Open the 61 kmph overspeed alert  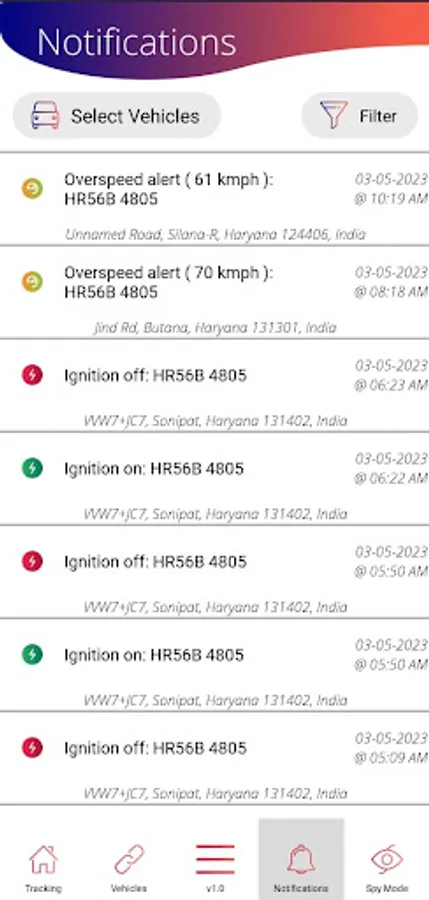coord(214,199)
